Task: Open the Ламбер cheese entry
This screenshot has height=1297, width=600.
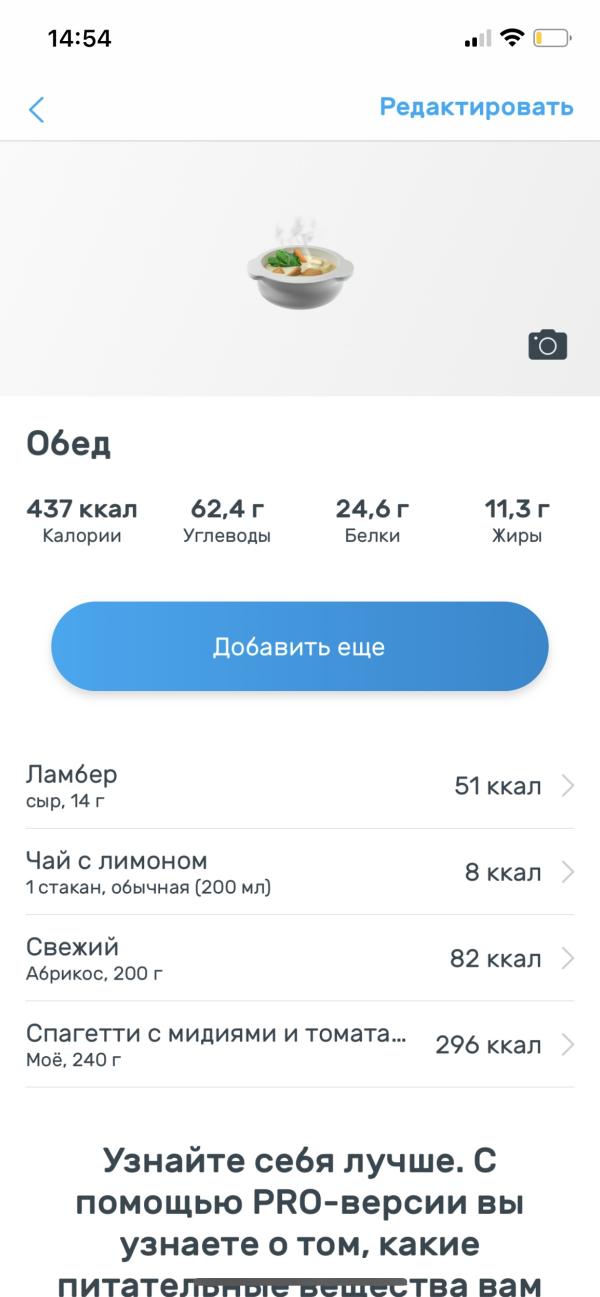Action: [x=300, y=786]
